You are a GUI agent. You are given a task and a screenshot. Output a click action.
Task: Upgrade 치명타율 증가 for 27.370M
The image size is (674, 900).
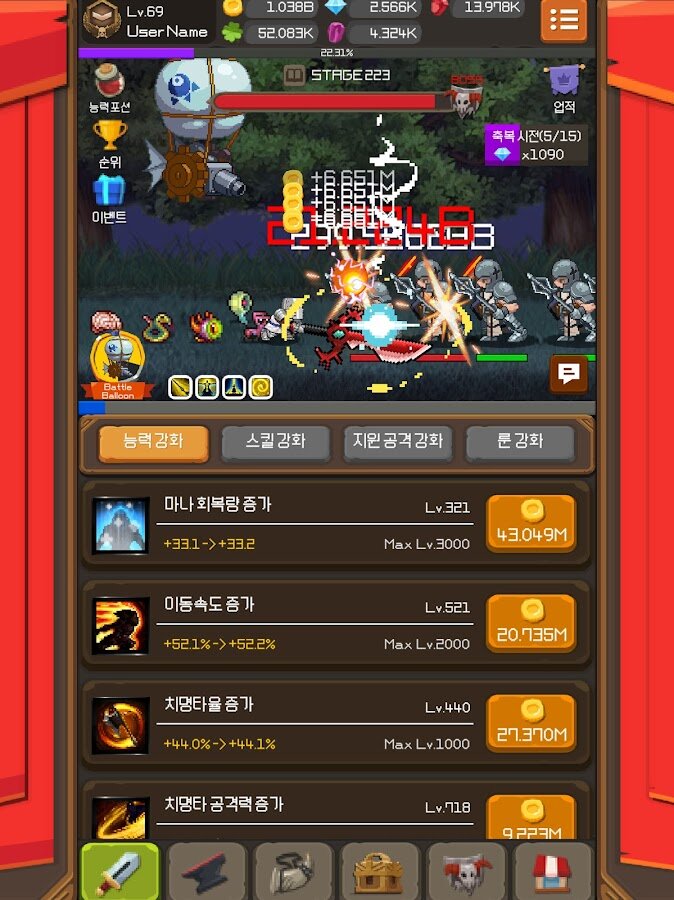531,723
